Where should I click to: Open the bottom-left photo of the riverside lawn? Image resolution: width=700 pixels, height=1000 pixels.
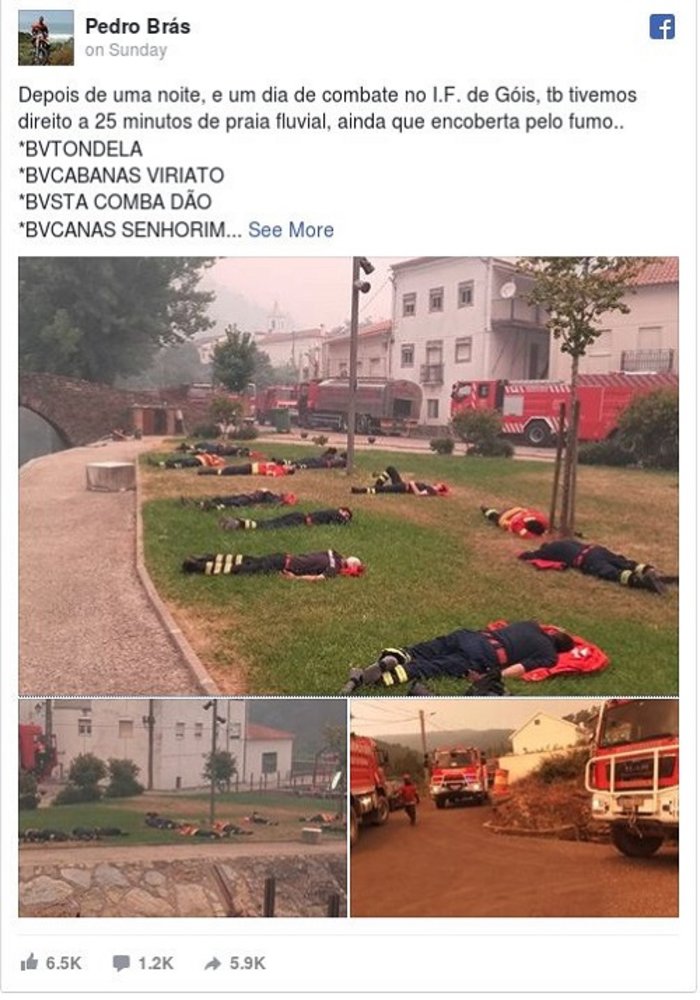[x=182, y=808]
